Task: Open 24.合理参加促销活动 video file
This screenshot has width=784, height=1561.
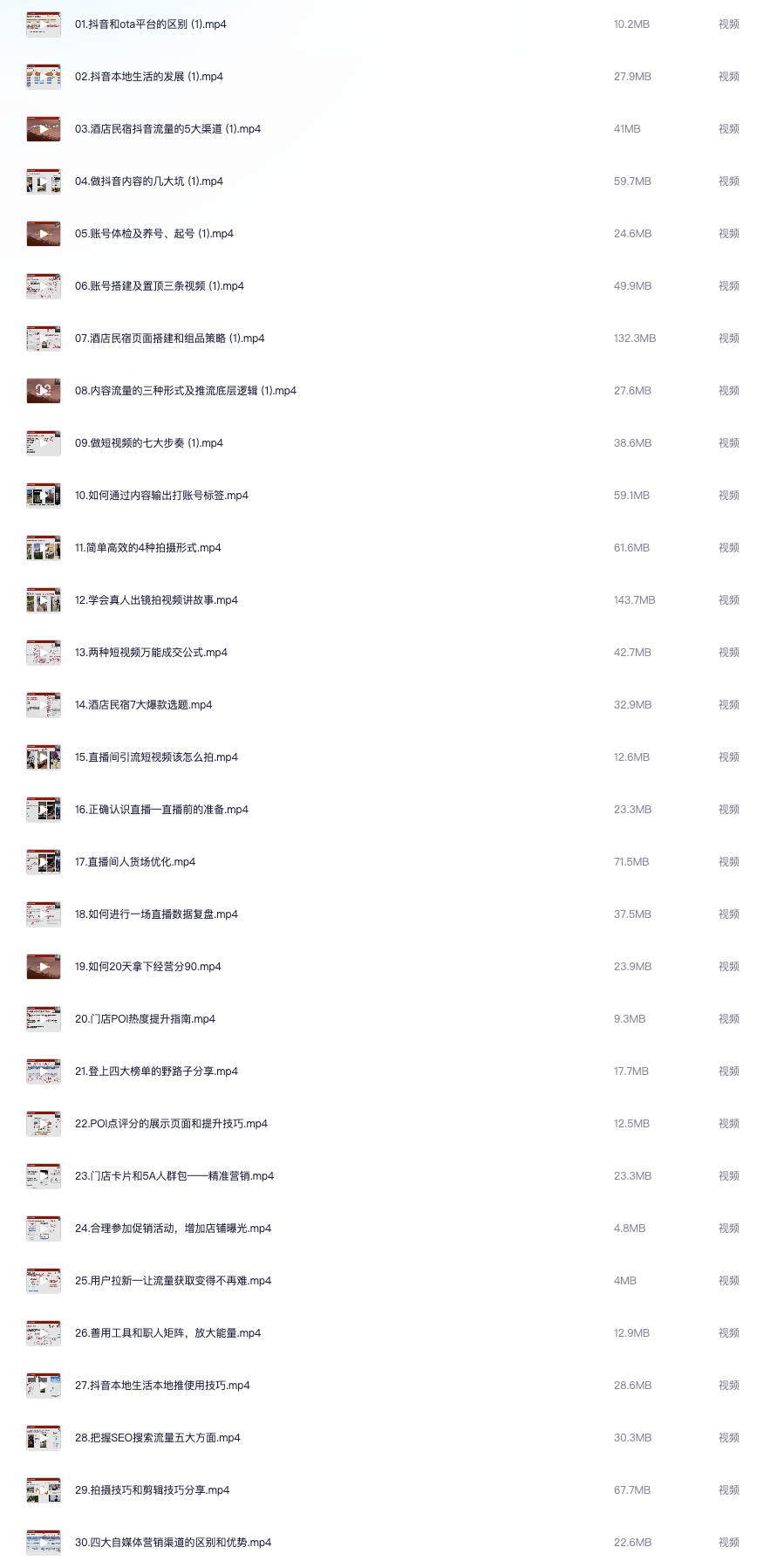Action: tap(173, 1229)
